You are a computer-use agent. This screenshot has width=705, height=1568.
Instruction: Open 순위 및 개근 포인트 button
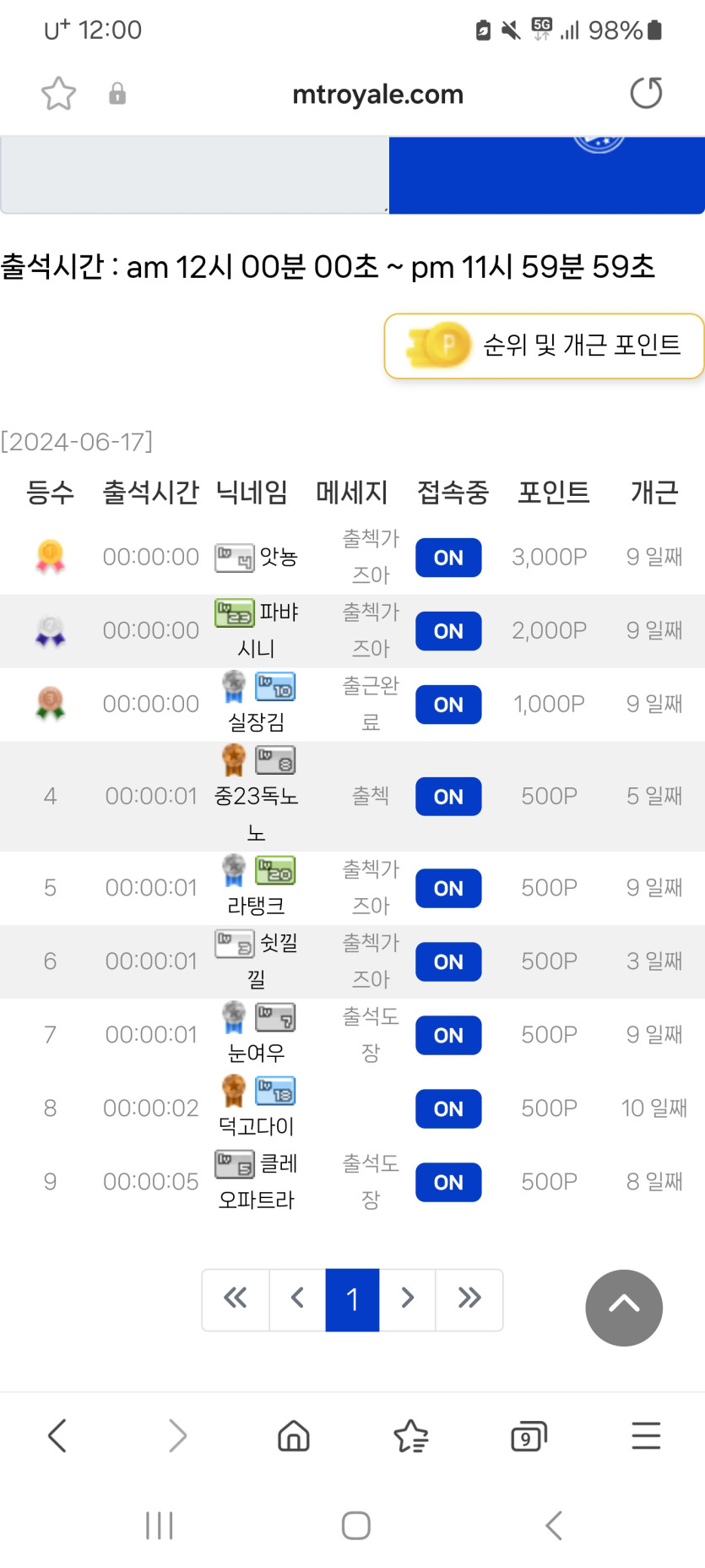point(544,346)
